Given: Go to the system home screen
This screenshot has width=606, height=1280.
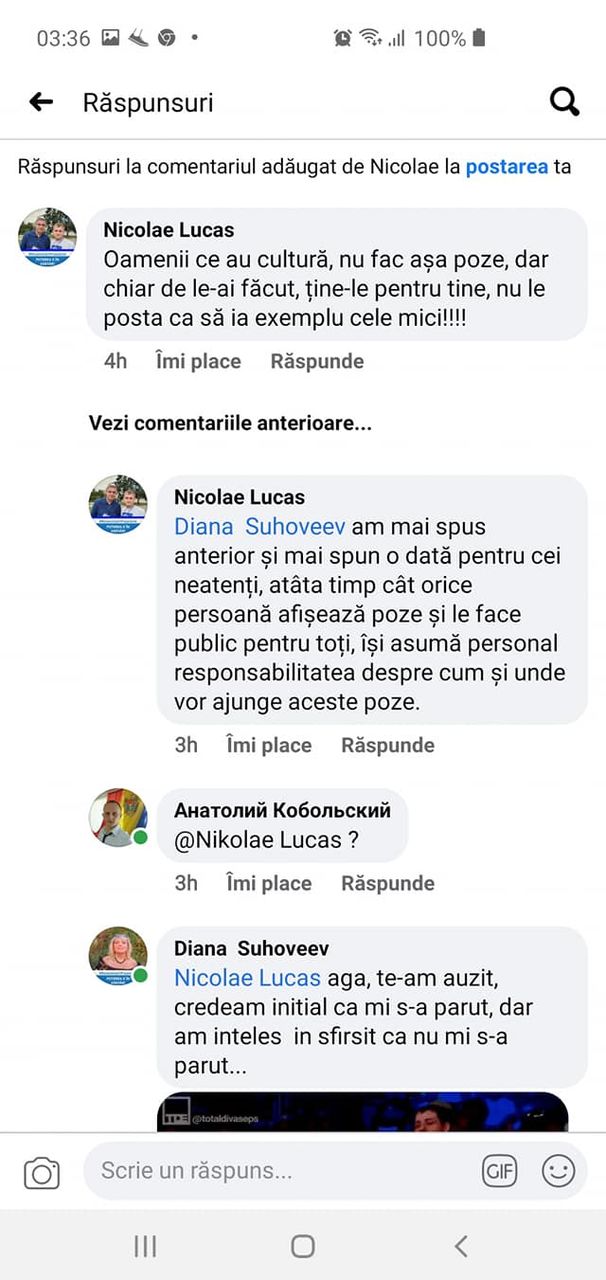Looking at the screenshot, I should click(303, 1246).
